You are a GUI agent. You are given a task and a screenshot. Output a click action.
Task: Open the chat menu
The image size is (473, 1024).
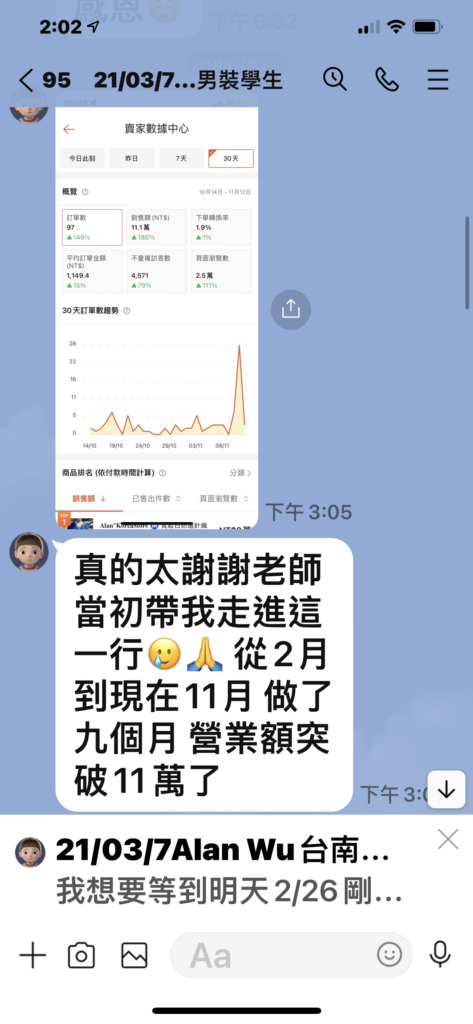point(438,80)
